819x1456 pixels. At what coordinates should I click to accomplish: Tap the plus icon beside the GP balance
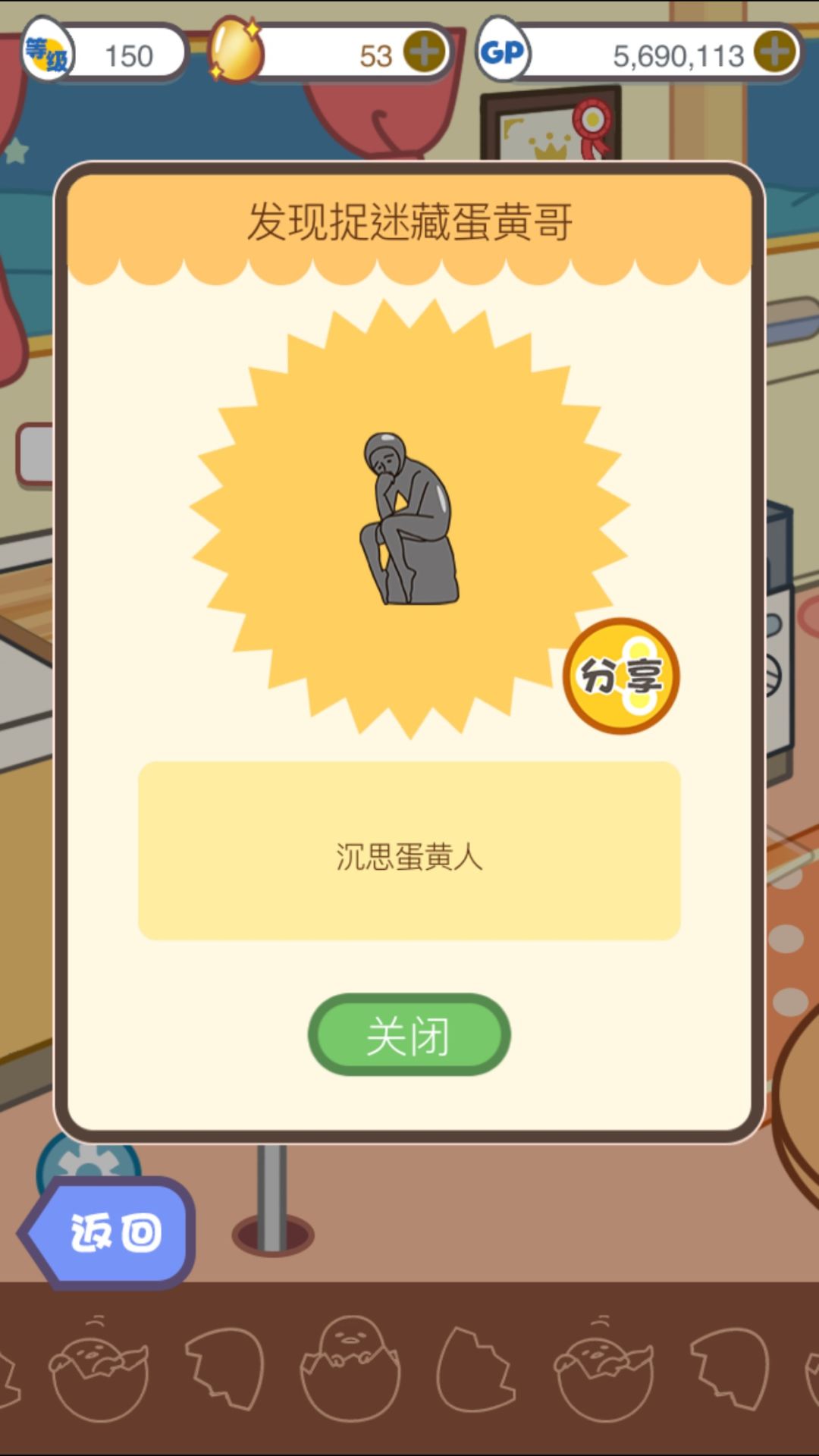tap(773, 53)
